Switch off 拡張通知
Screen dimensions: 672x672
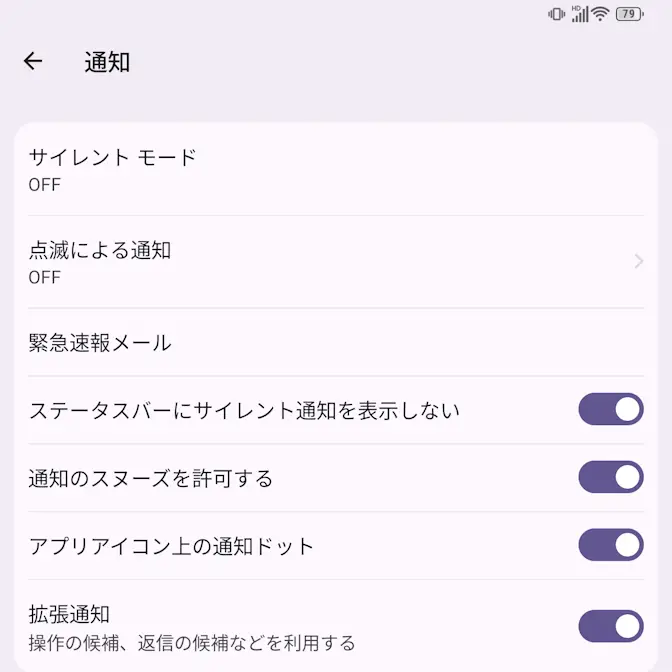click(x=610, y=626)
